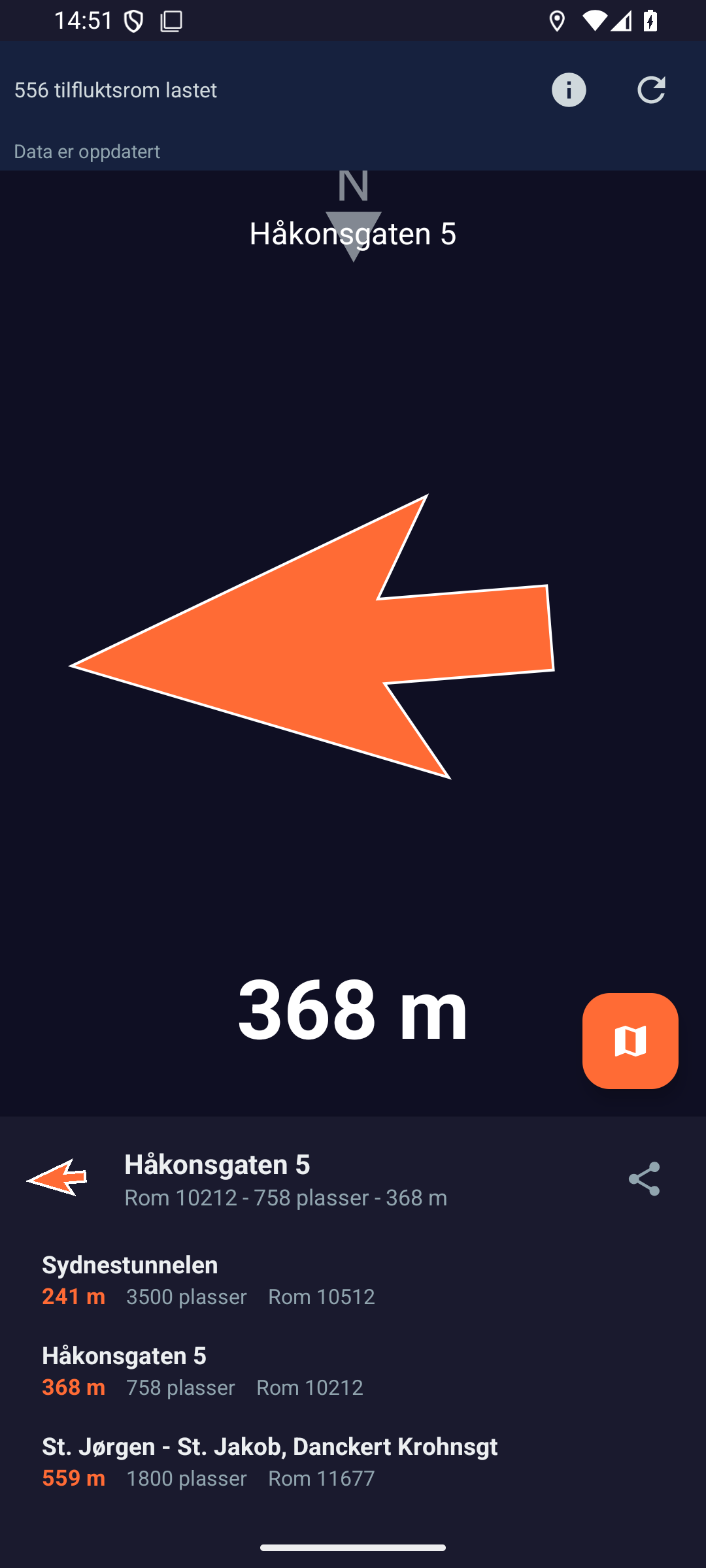This screenshot has width=706, height=1568.
Task: Open the map view button
Action: tap(630, 1041)
